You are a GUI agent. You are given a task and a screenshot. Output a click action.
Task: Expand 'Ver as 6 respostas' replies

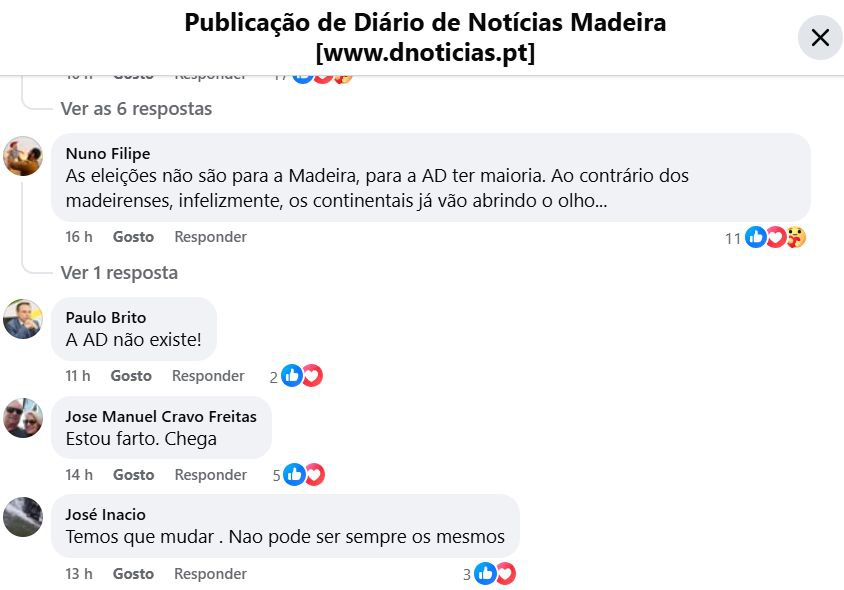coord(136,108)
